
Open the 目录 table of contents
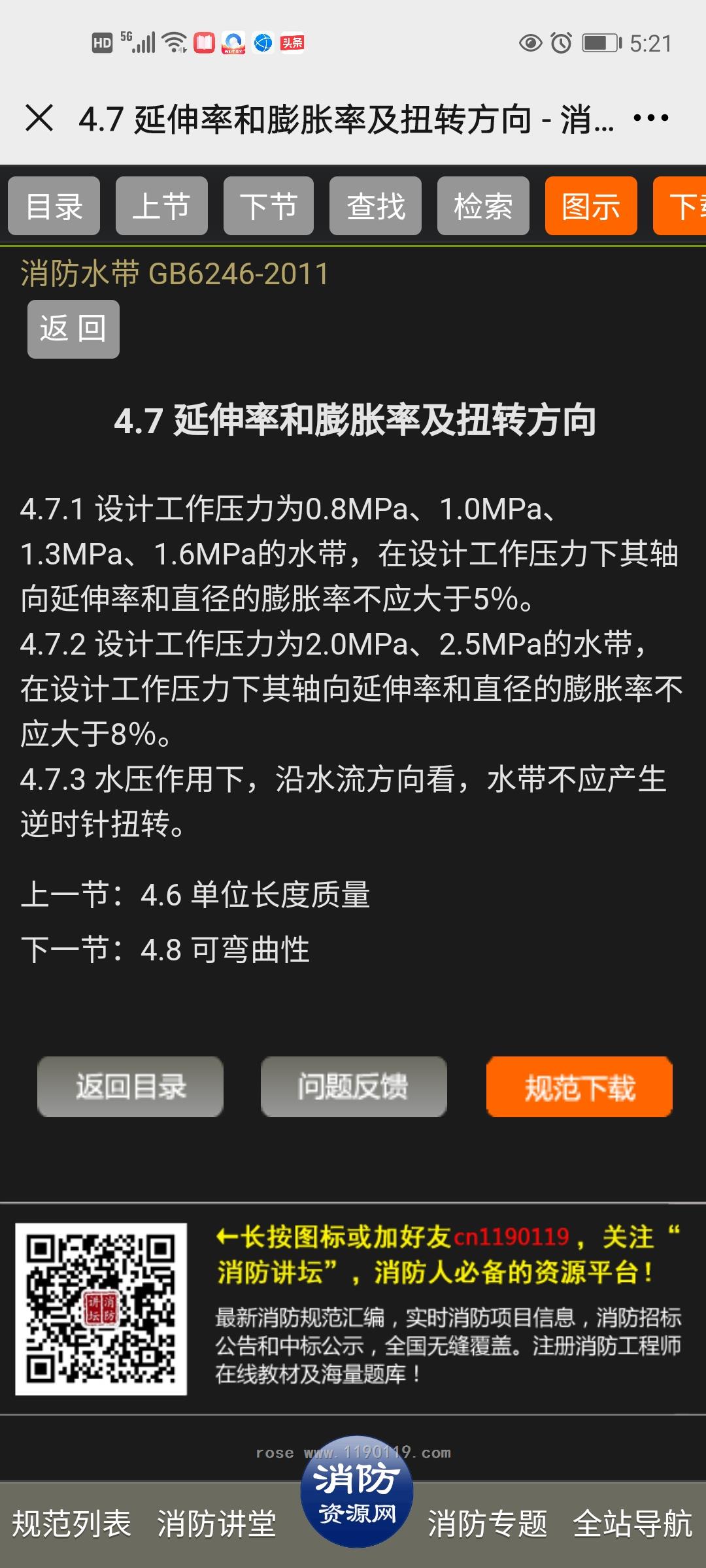click(54, 206)
